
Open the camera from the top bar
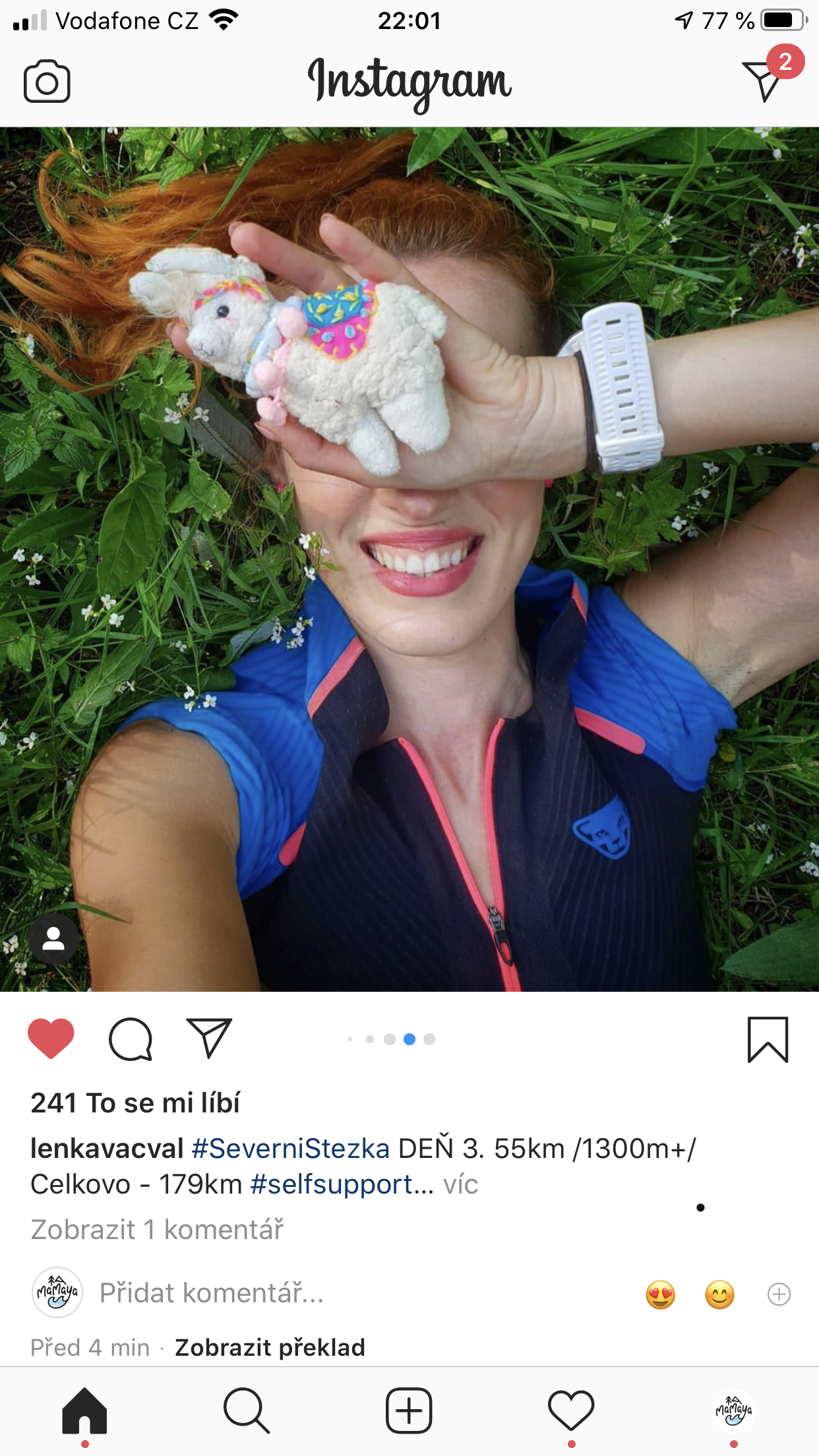click(x=47, y=81)
